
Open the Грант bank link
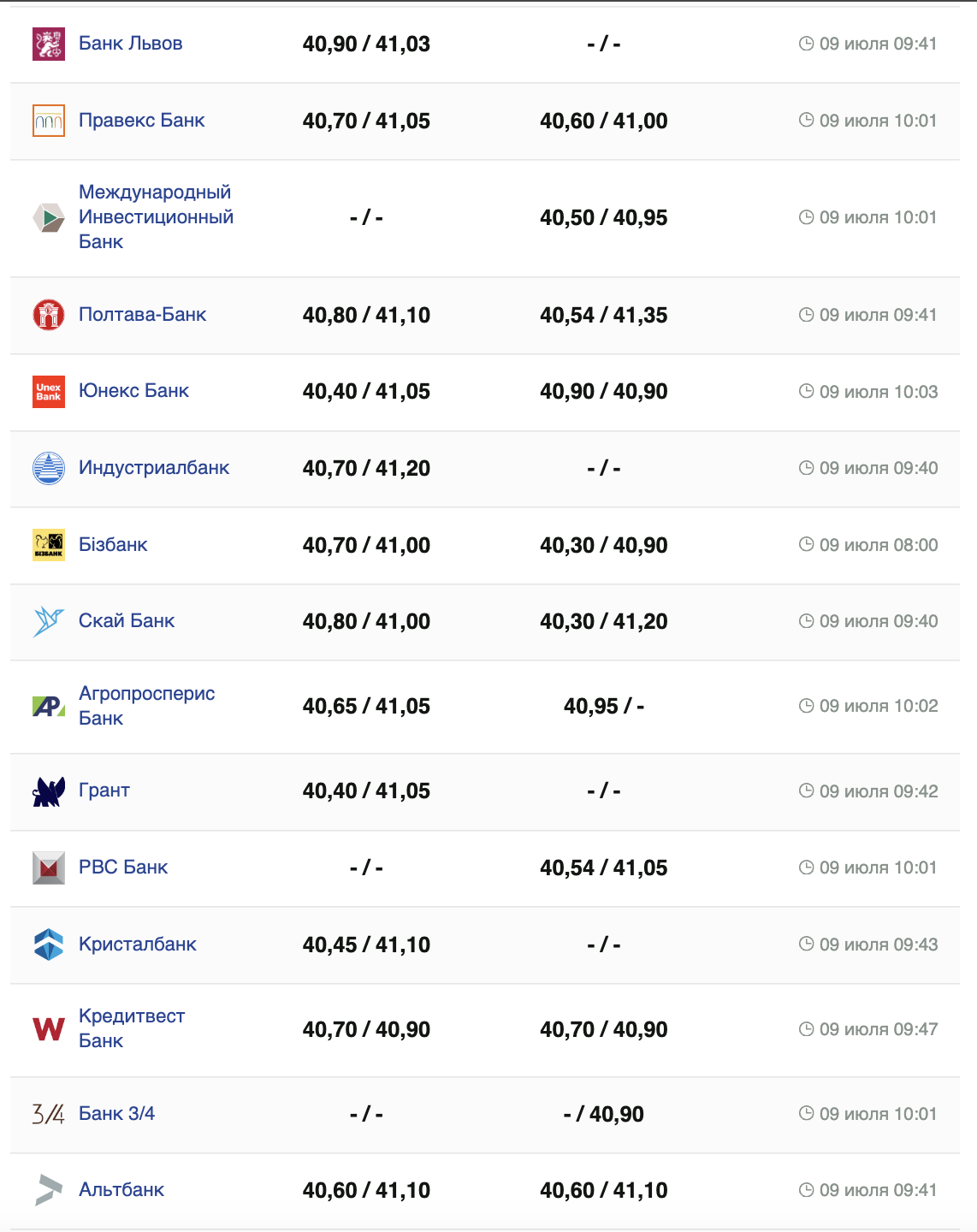coord(104,791)
